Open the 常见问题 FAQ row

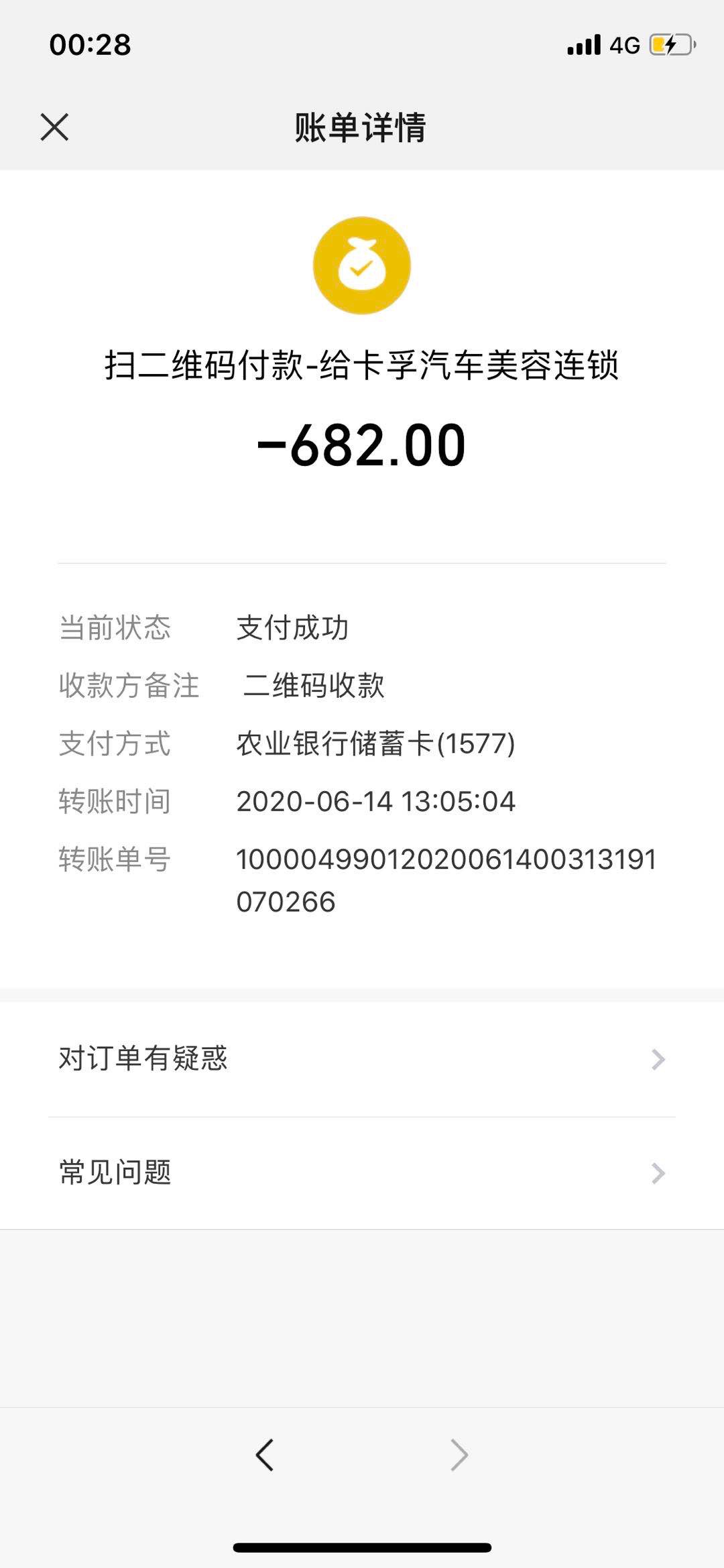coord(362,1173)
